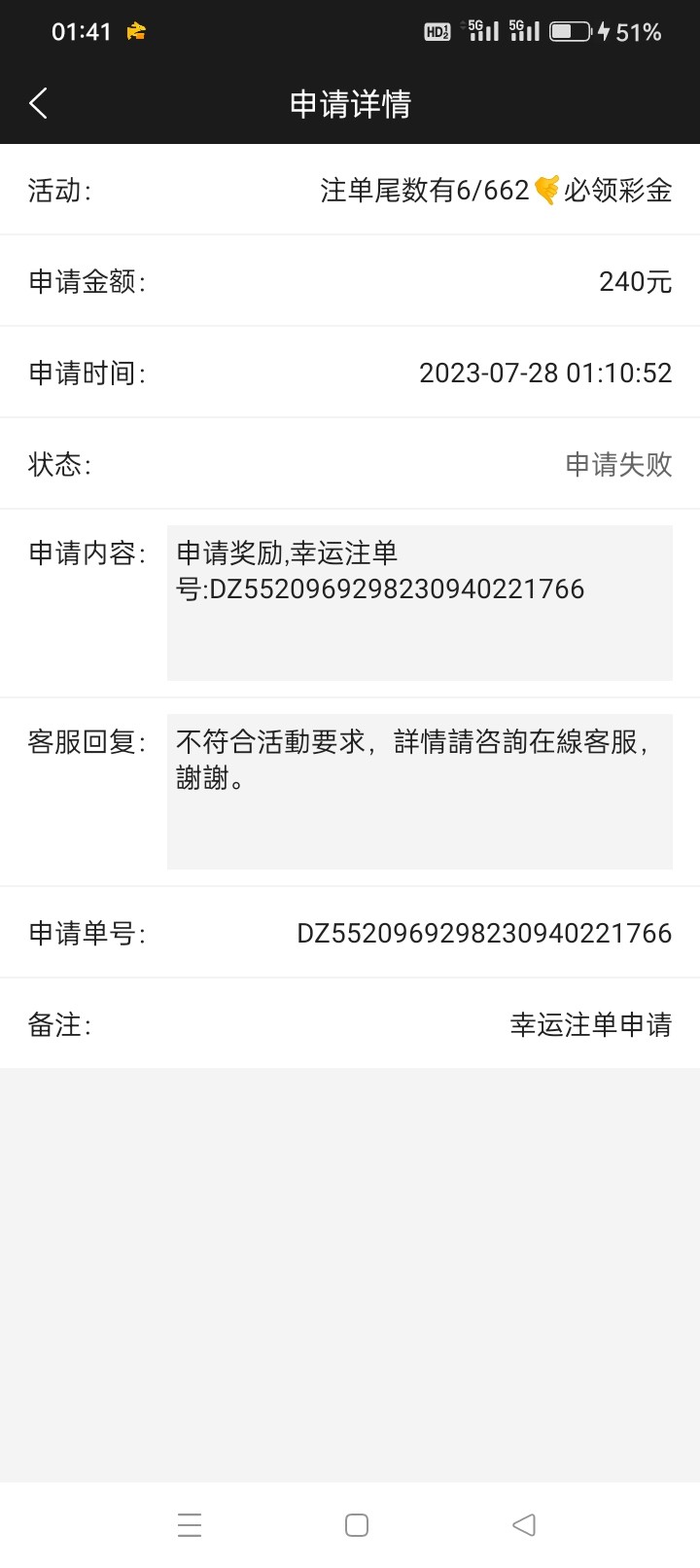
Task: Tap the second 5G signal indicator
Action: click(526, 31)
